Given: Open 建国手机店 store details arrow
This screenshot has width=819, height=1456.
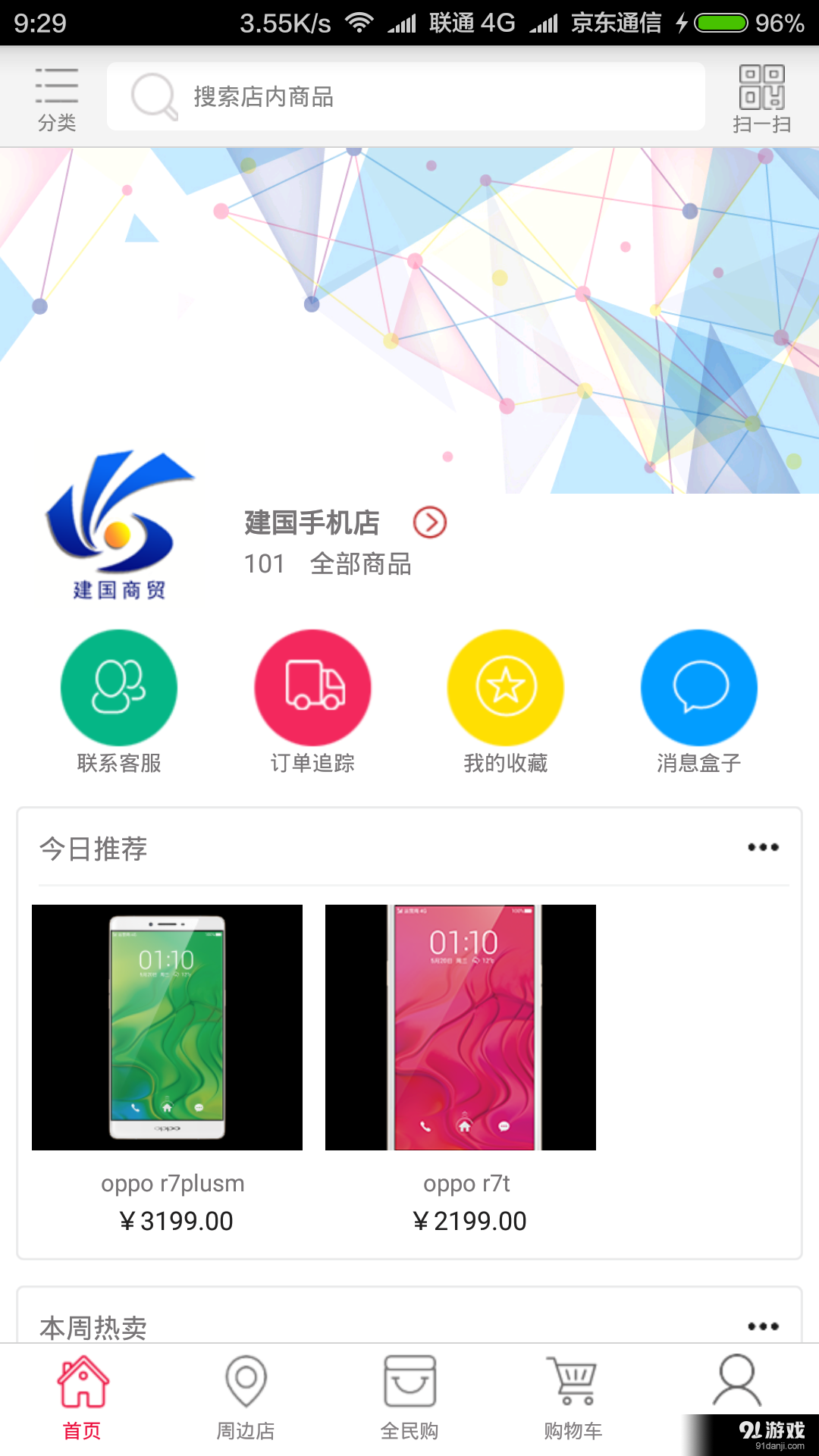Looking at the screenshot, I should (x=430, y=522).
